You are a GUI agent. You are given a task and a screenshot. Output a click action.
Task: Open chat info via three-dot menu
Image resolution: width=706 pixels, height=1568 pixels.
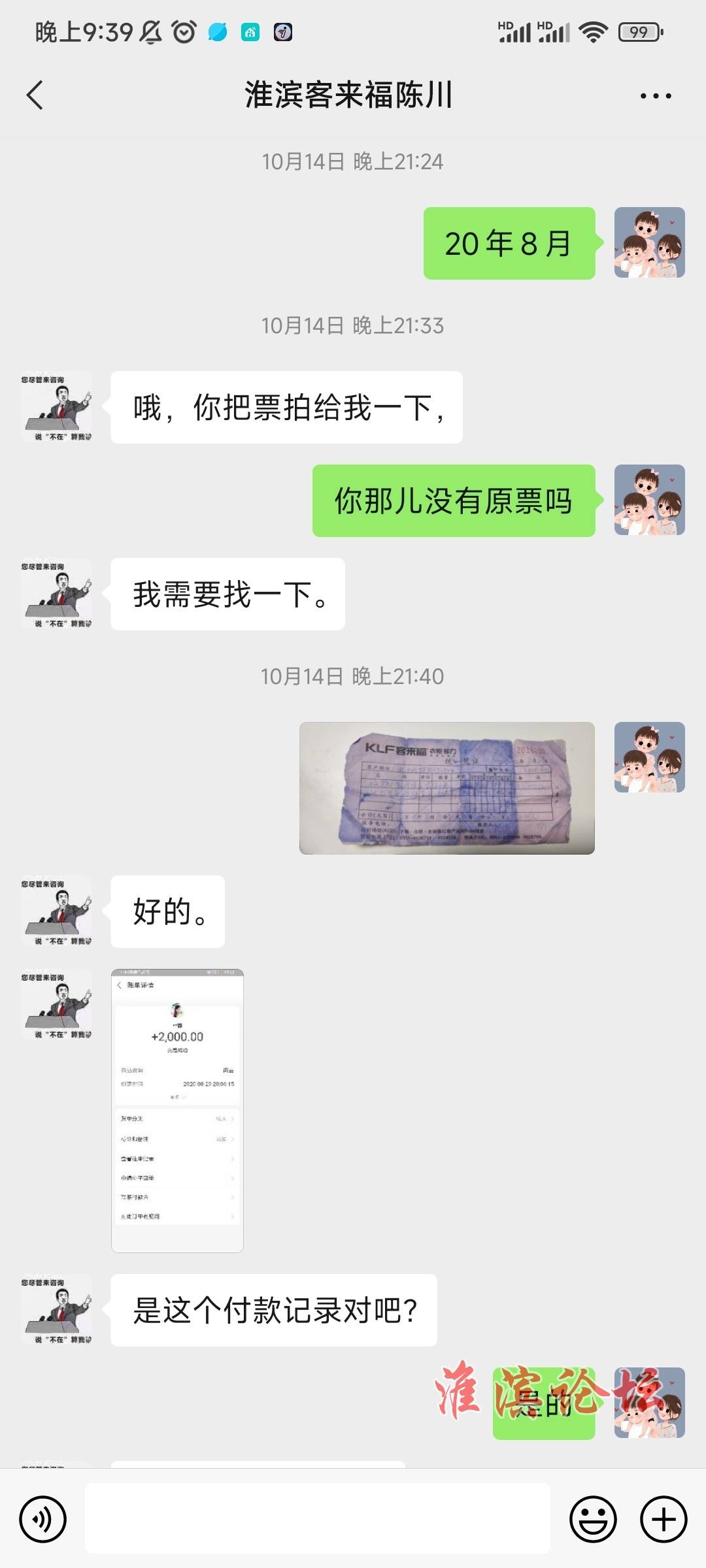pos(655,96)
